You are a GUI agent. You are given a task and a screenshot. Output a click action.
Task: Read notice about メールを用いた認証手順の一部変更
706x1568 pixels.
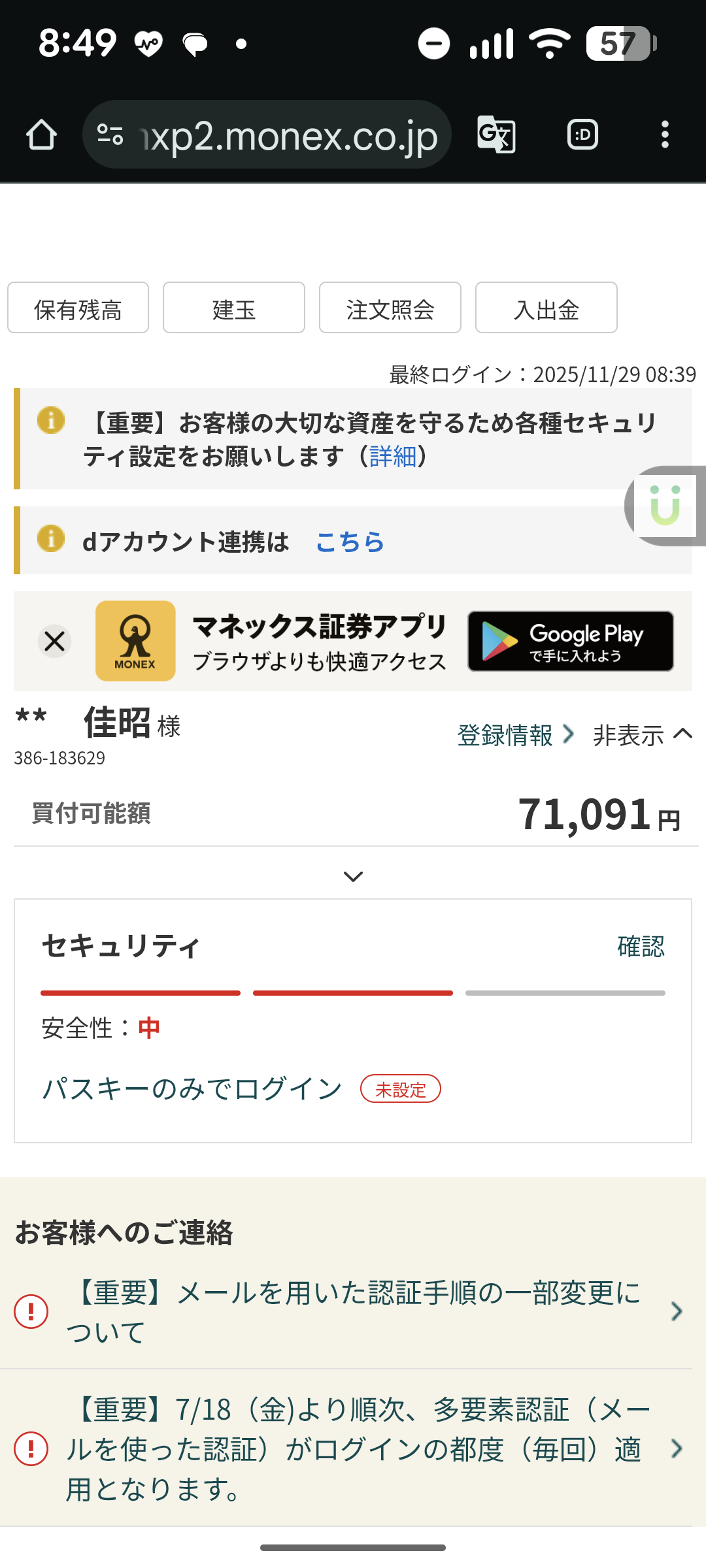[x=353, y=1311]
